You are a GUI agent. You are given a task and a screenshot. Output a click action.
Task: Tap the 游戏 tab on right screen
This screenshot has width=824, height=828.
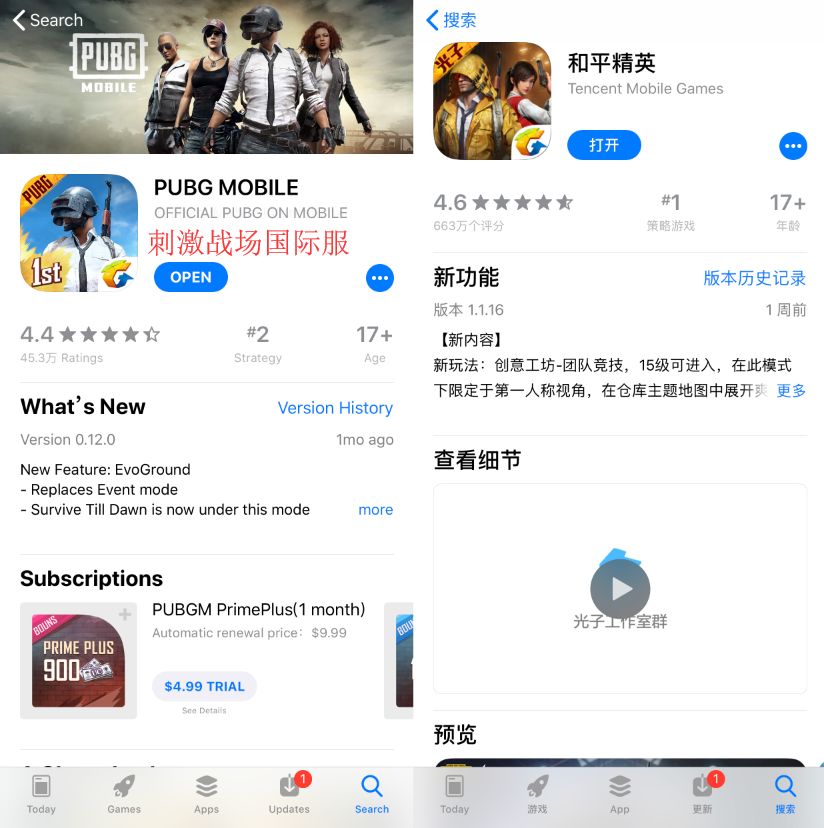pos(537,795)
